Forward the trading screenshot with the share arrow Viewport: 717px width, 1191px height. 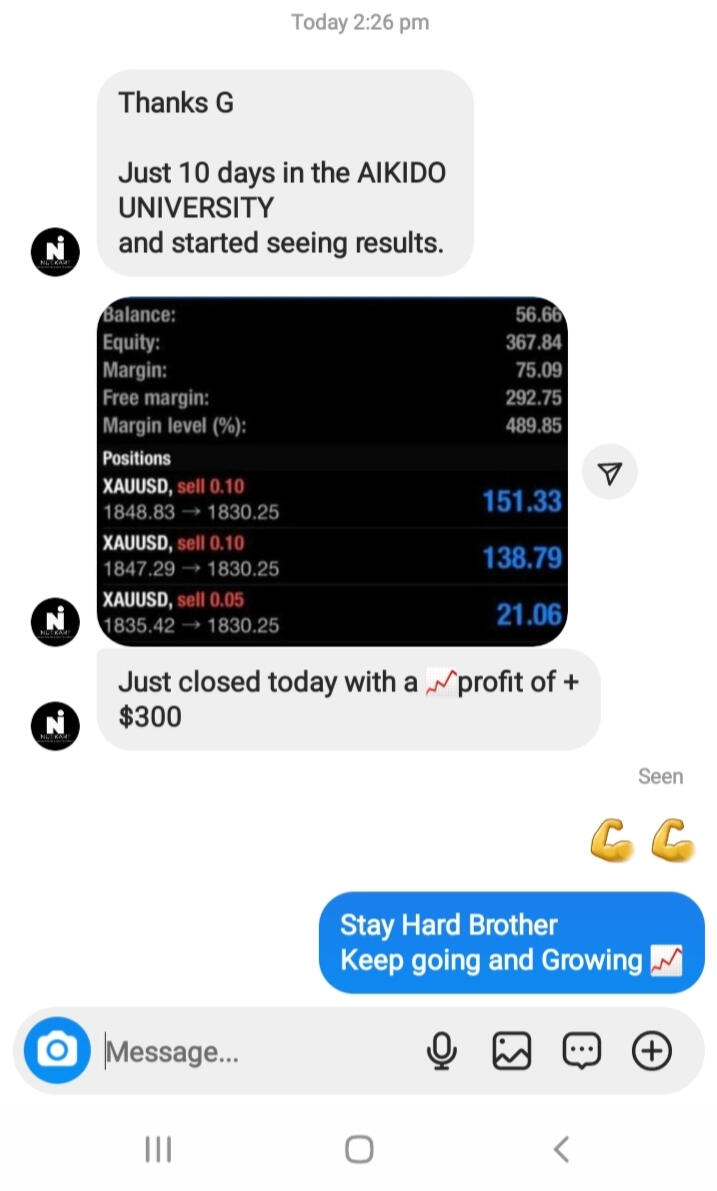point(609,472)
